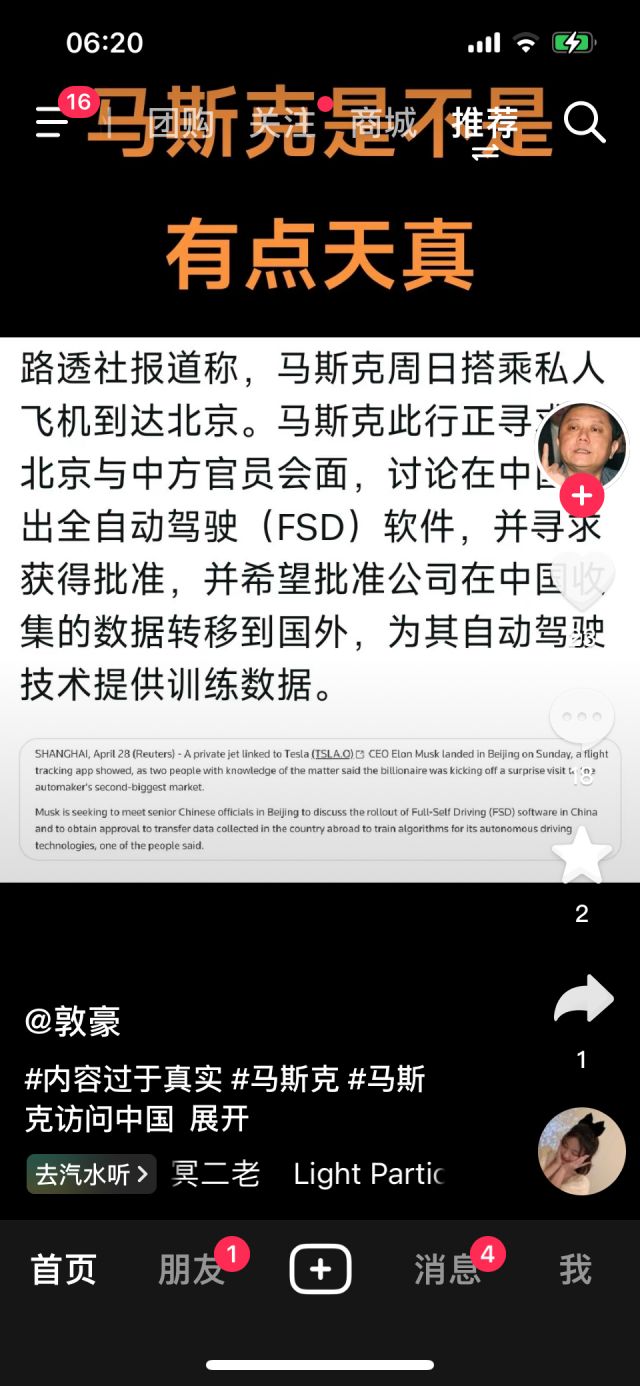
Task: Switch to the 关注 tab
Action: (282, 124)
